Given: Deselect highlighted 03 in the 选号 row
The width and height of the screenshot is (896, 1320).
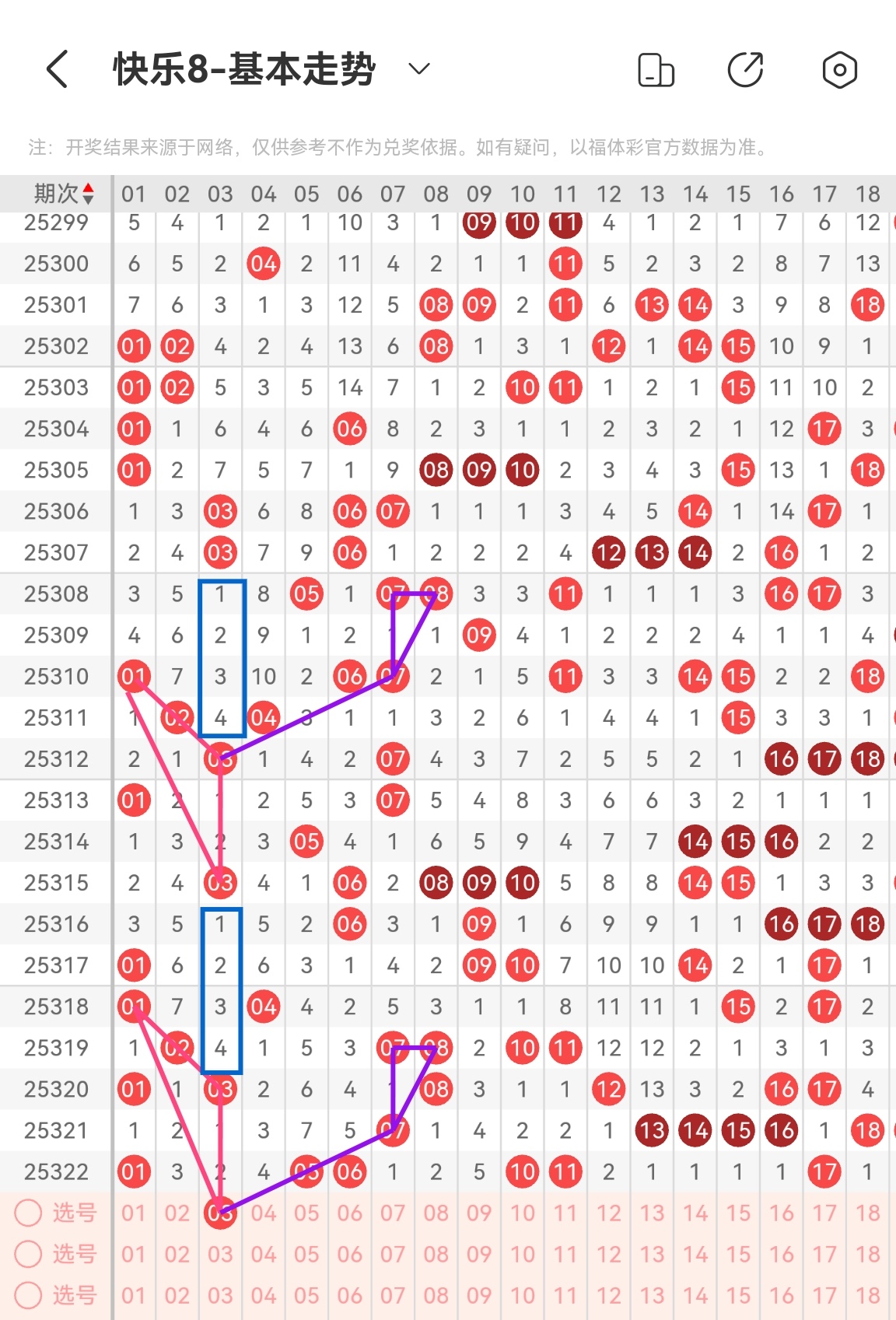Looking at the screenshot, I should tap(220, 1213).
